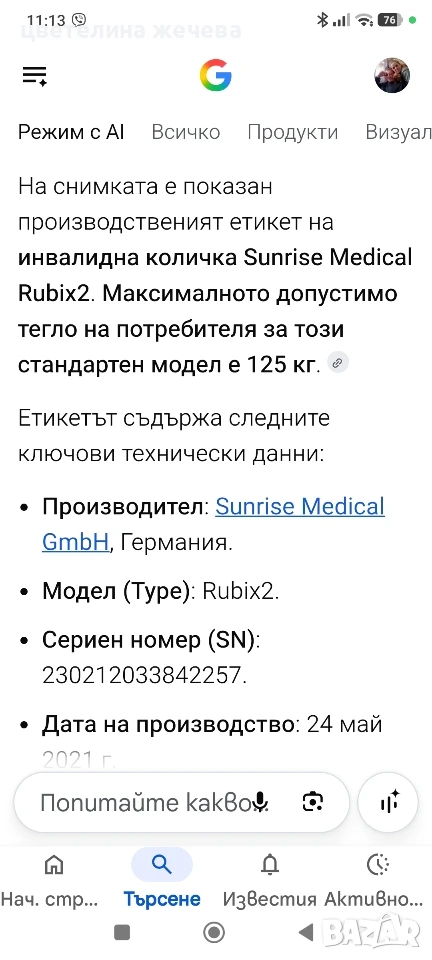Open recent apps with the square button
The width and height of the screenshot is (432, 960).
coord(122,933)
